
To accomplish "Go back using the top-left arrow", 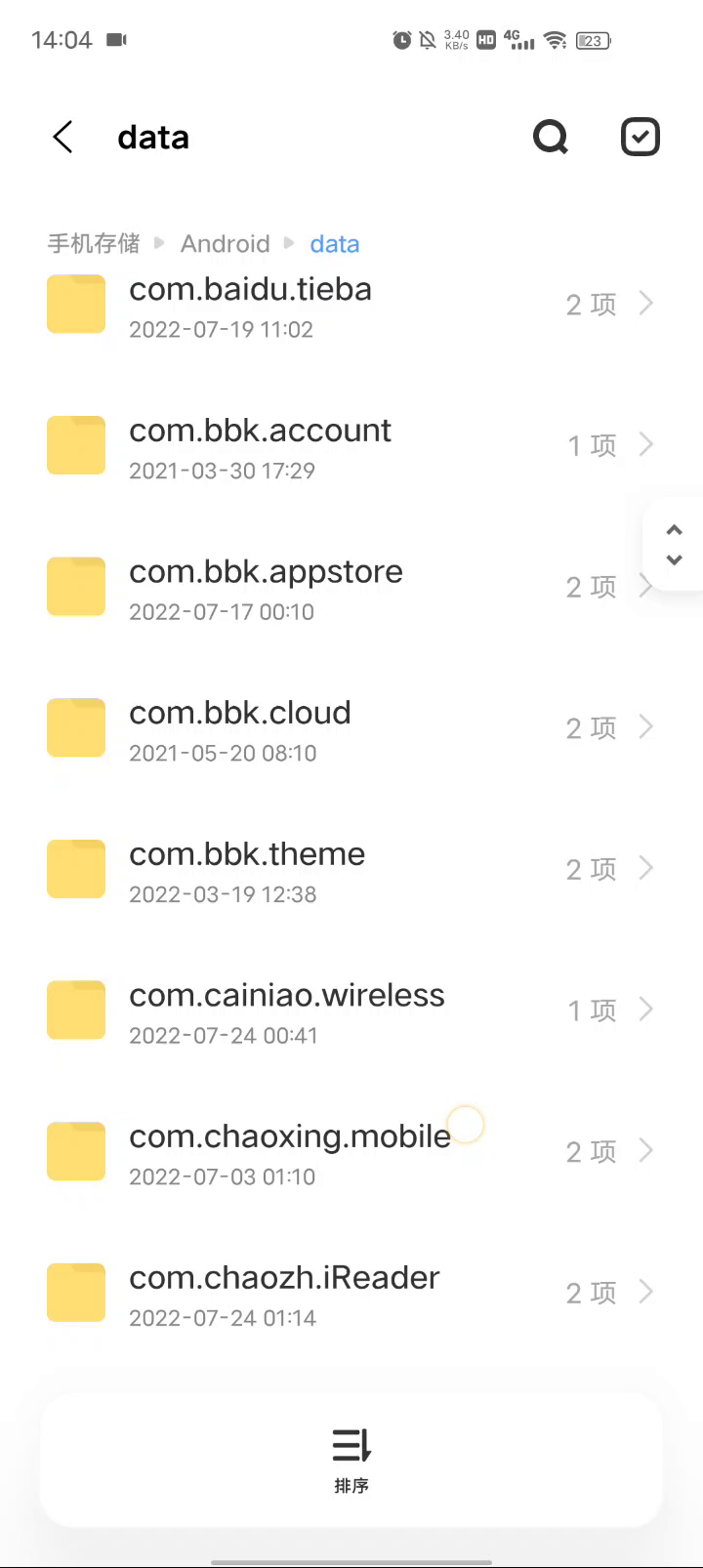I will pyautogui.click(x=63, y=138).
